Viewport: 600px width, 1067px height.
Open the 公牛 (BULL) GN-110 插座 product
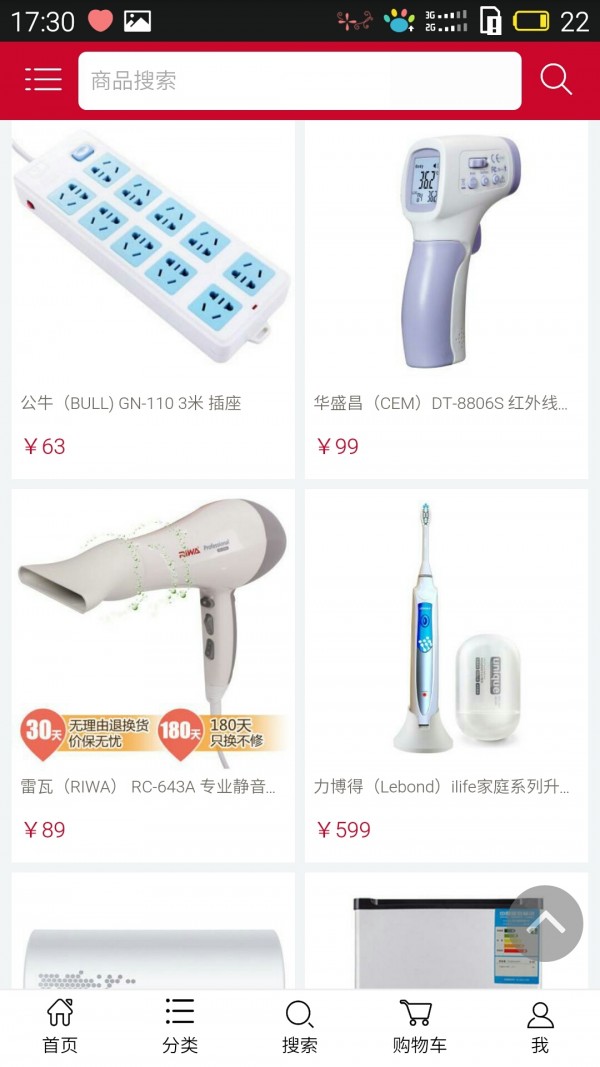point(153,290)
